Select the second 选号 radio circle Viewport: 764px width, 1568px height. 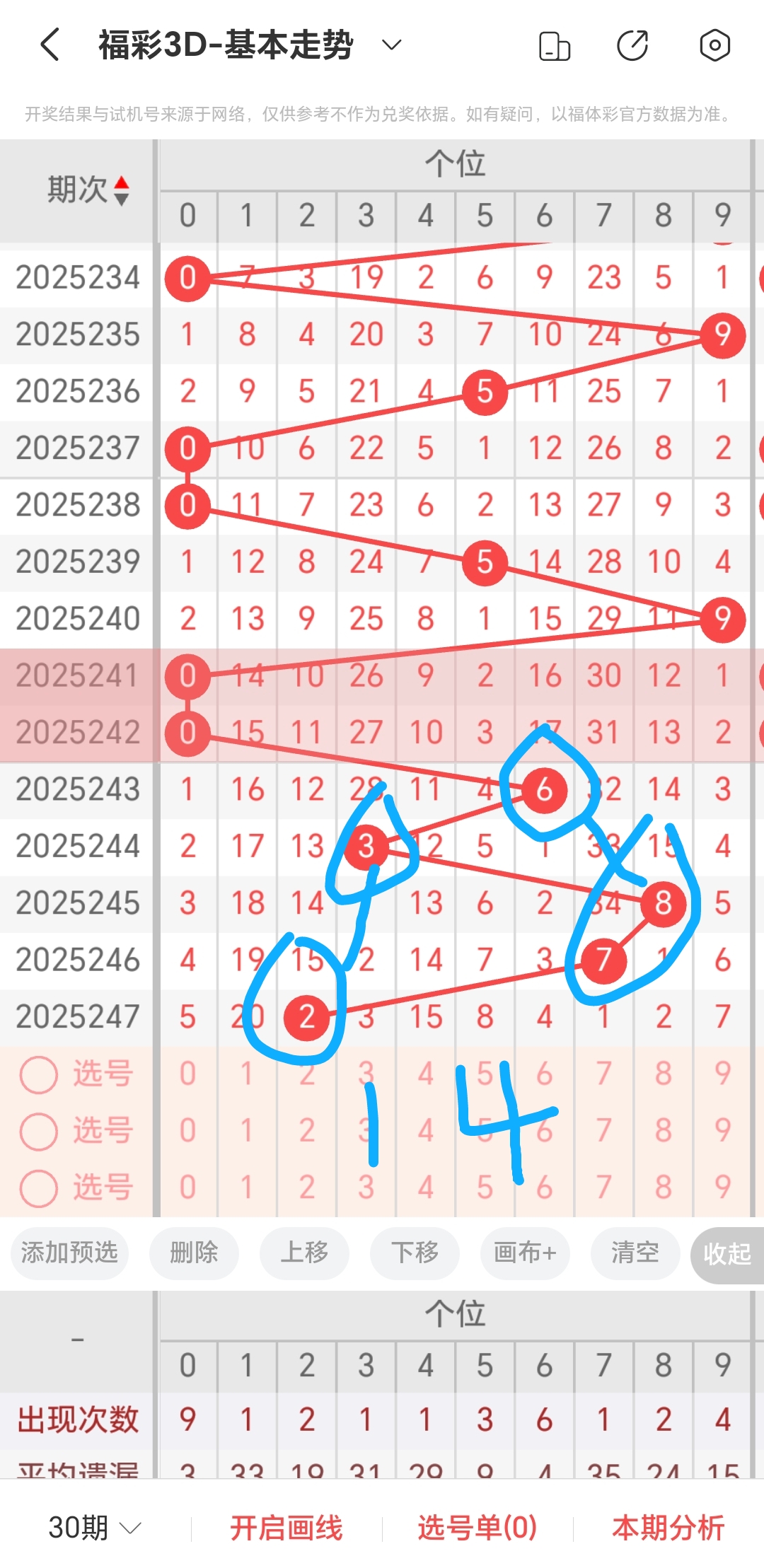(39, 1130)
